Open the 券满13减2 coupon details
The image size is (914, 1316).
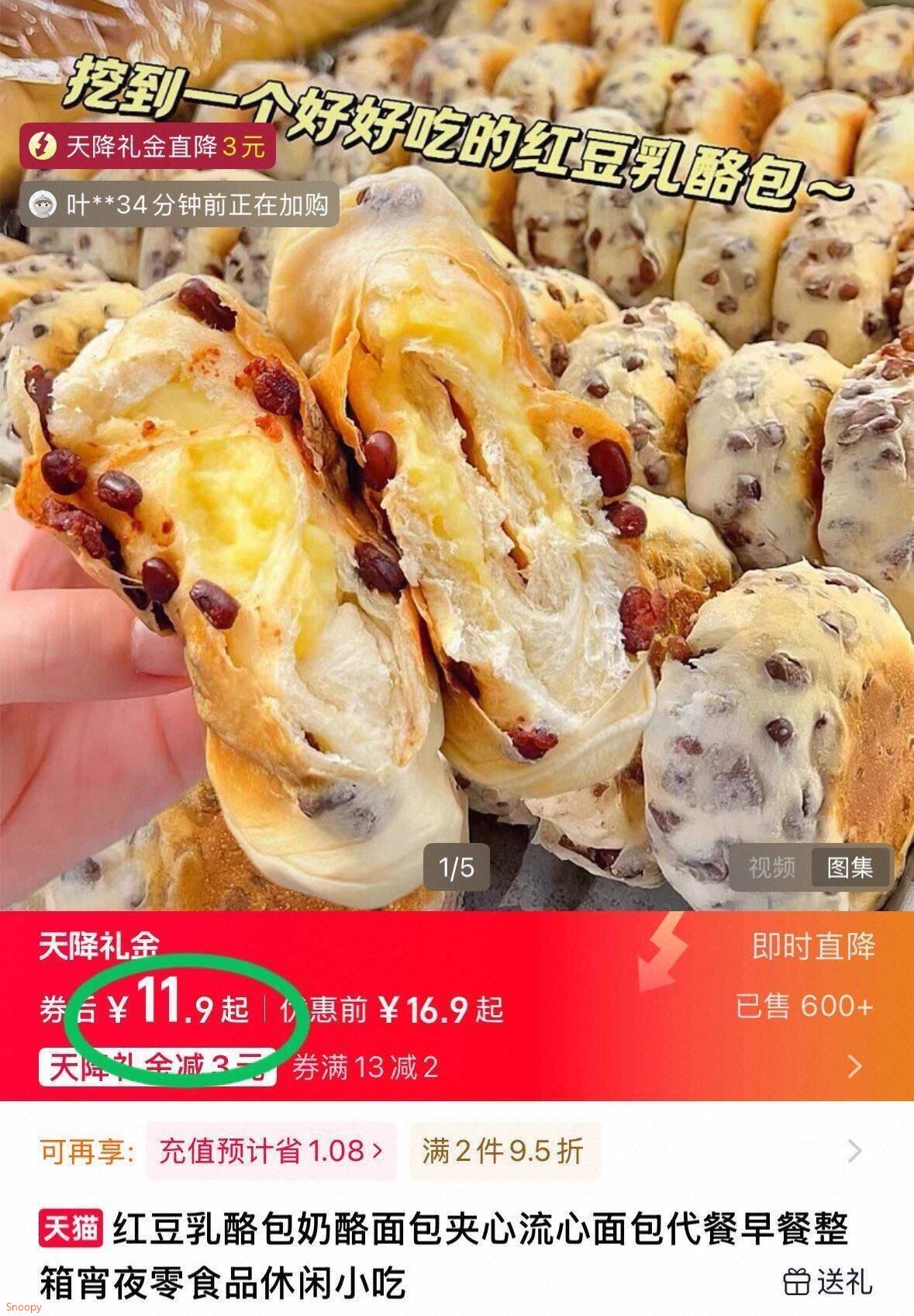click(365, 1068)
